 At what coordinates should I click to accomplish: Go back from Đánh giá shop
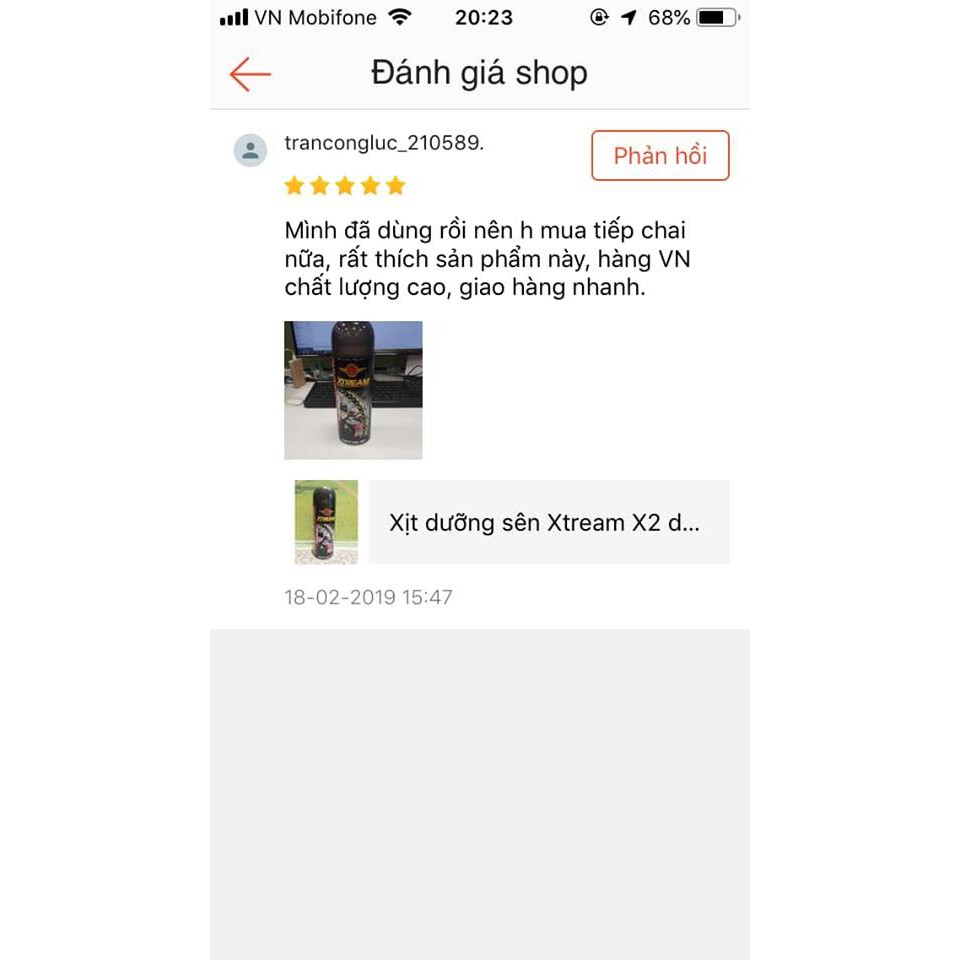[x=250, y=74]
